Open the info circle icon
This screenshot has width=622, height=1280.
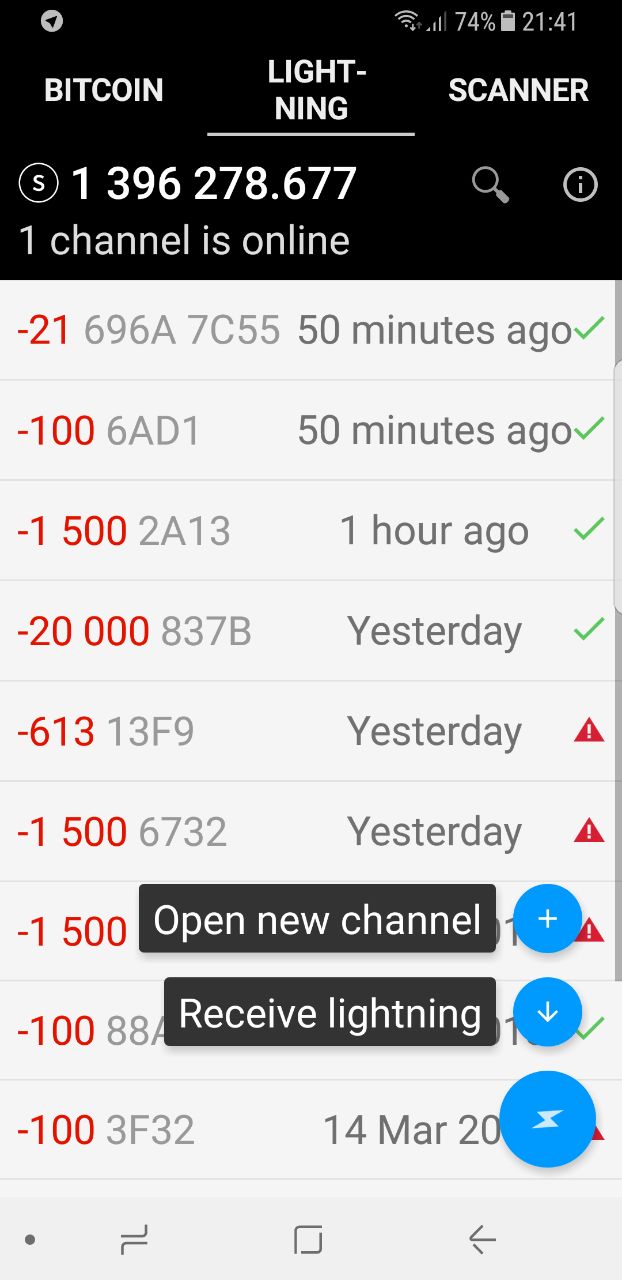tap(580, 185)
